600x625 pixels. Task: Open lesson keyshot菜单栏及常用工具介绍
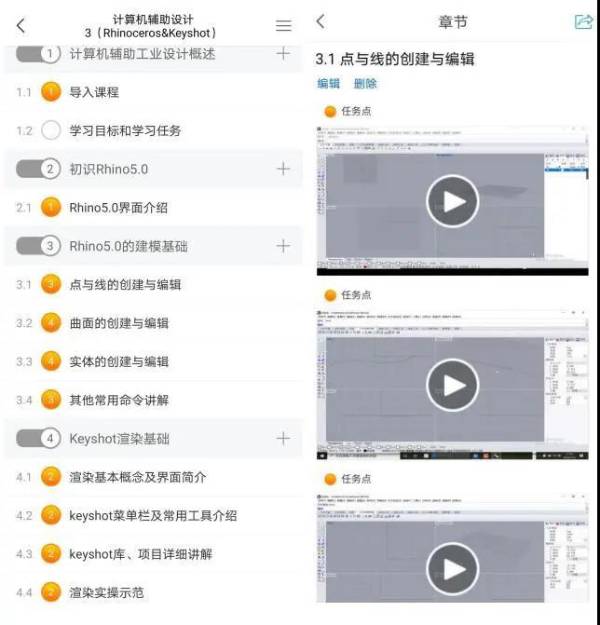(153, 515)
